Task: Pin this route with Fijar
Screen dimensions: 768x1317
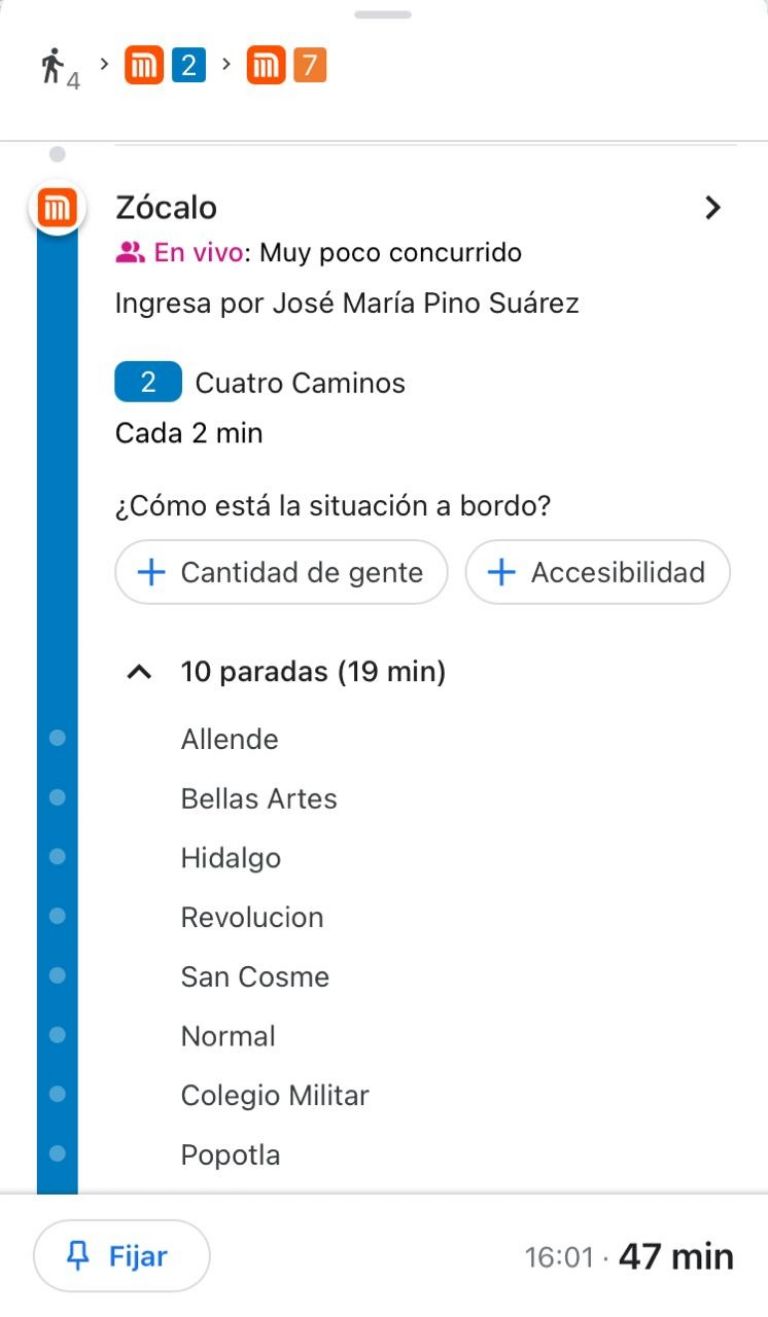Action: pyautogui.click(x=122, y=1256)
